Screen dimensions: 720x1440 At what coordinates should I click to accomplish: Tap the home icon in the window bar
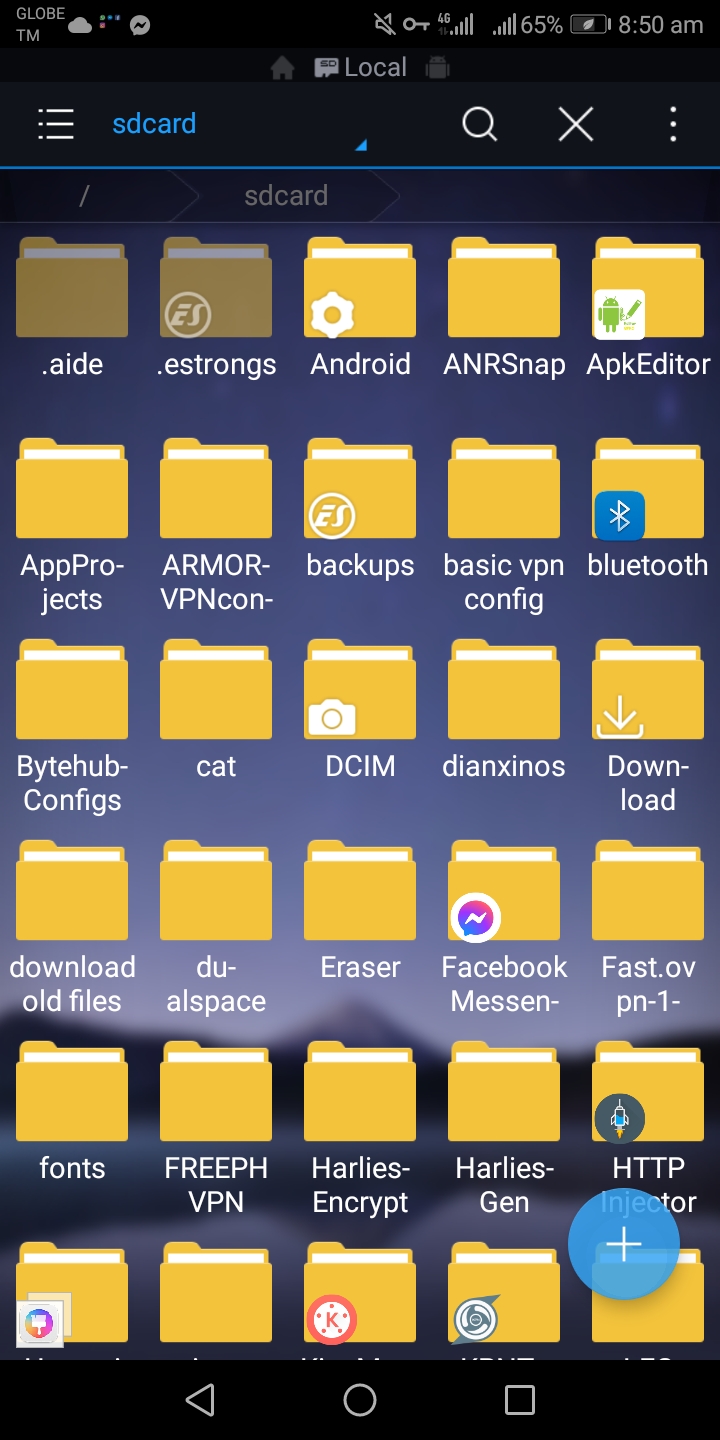(x=282, y=66)
